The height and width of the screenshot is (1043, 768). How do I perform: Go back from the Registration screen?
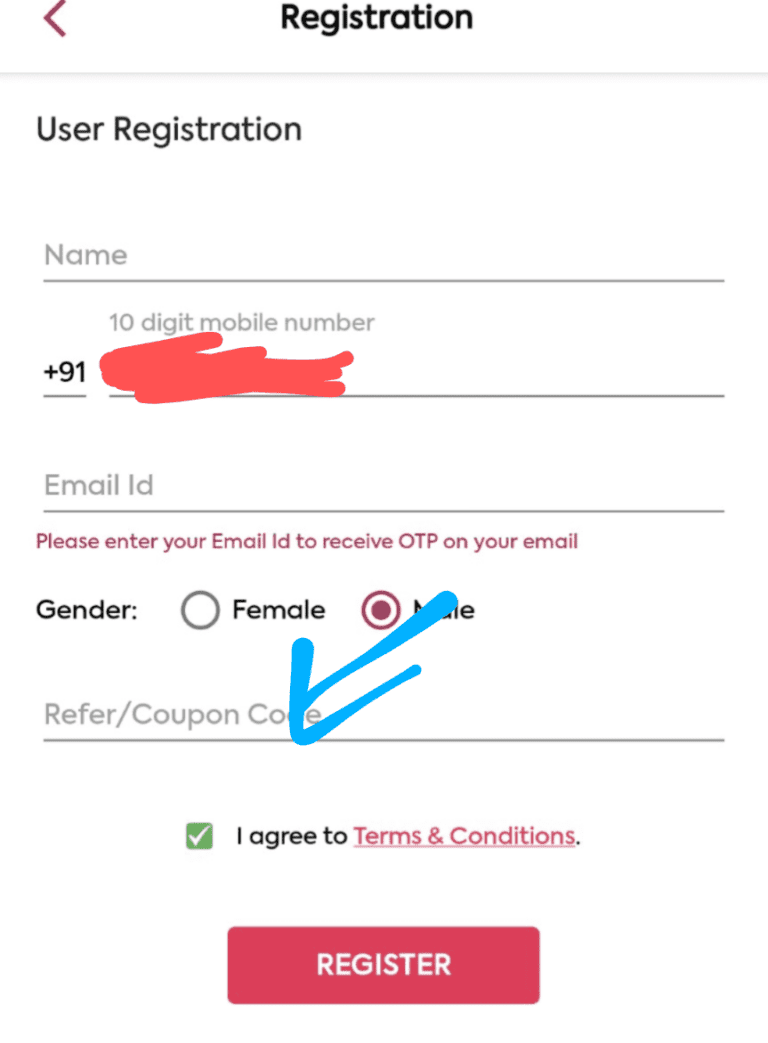[55, 20]
